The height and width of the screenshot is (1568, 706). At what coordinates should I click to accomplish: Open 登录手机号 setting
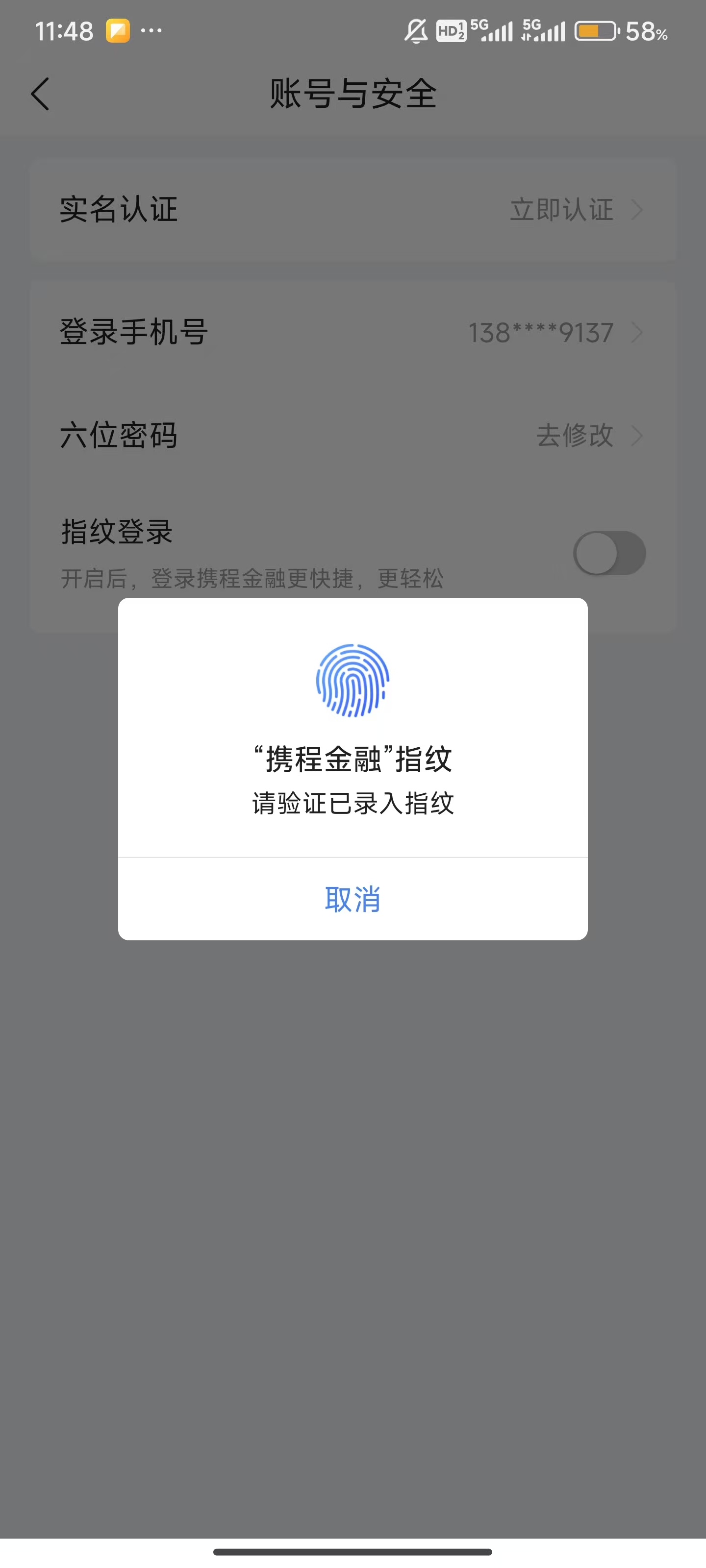click(x=353, y=332)
